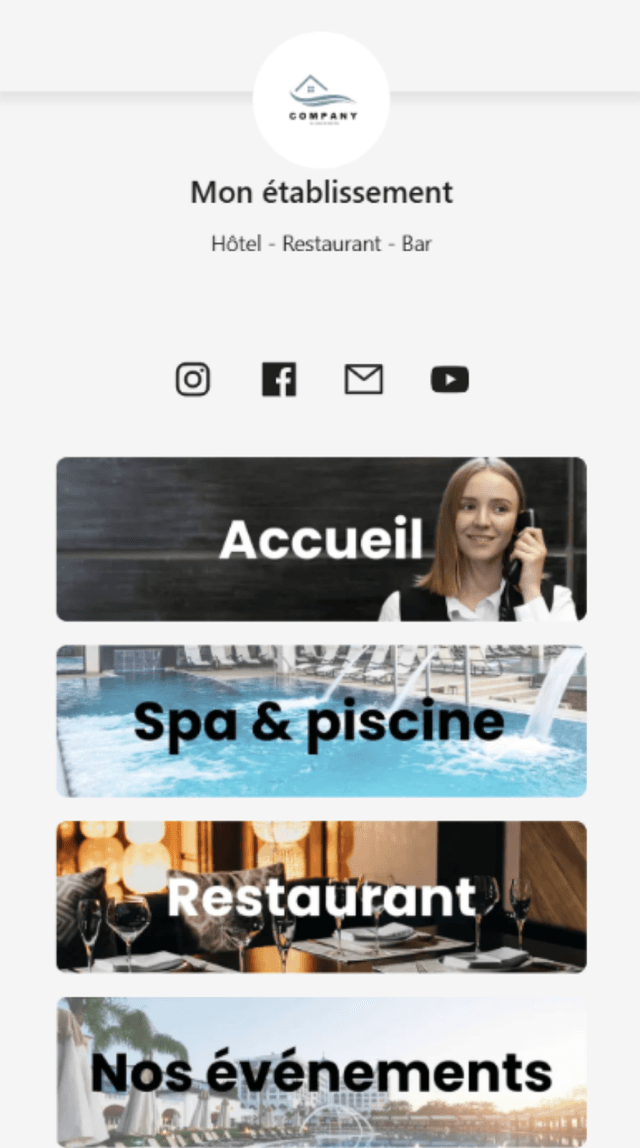The height and width of the screenshot is (1148, 640).
Task: Open the Accueil card
Action: [x=321, y=539]
